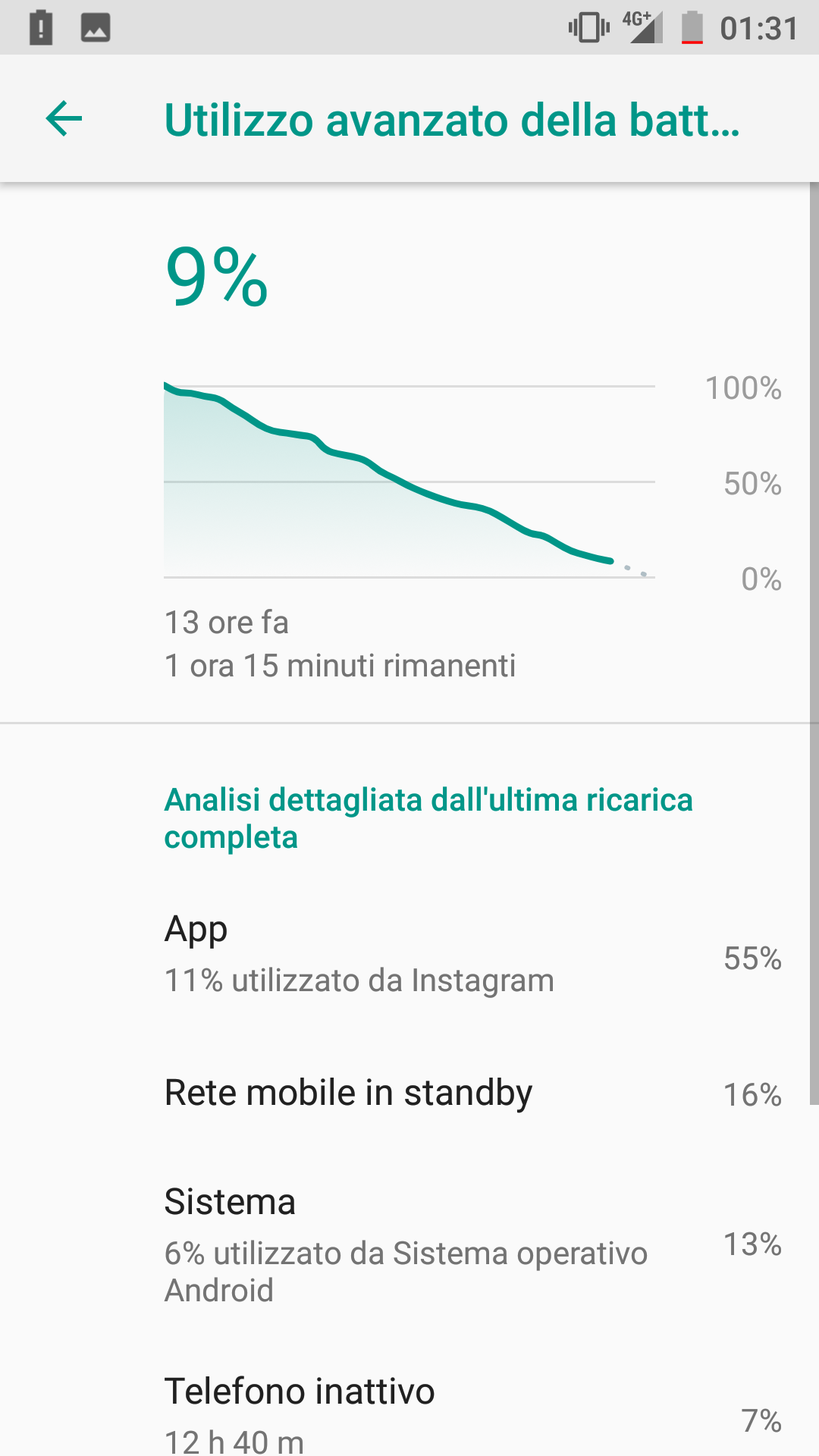Go back using the top arrow
This screenshot has height=1456, width=819.
[64, 119]
